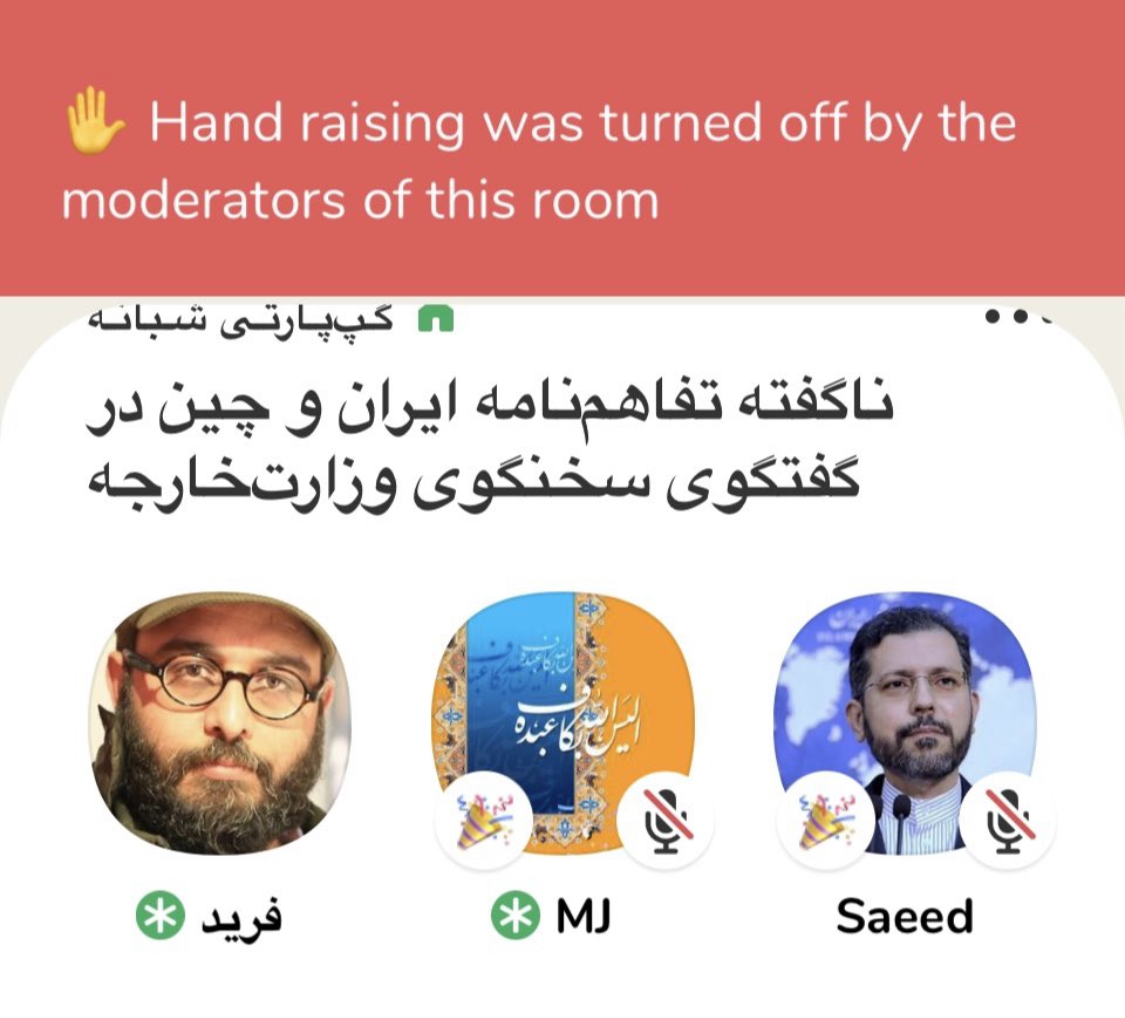The height and width of the screenshot is (1018, 1125).
Task: View MJ's speaker profile
Action: (562, 724)
